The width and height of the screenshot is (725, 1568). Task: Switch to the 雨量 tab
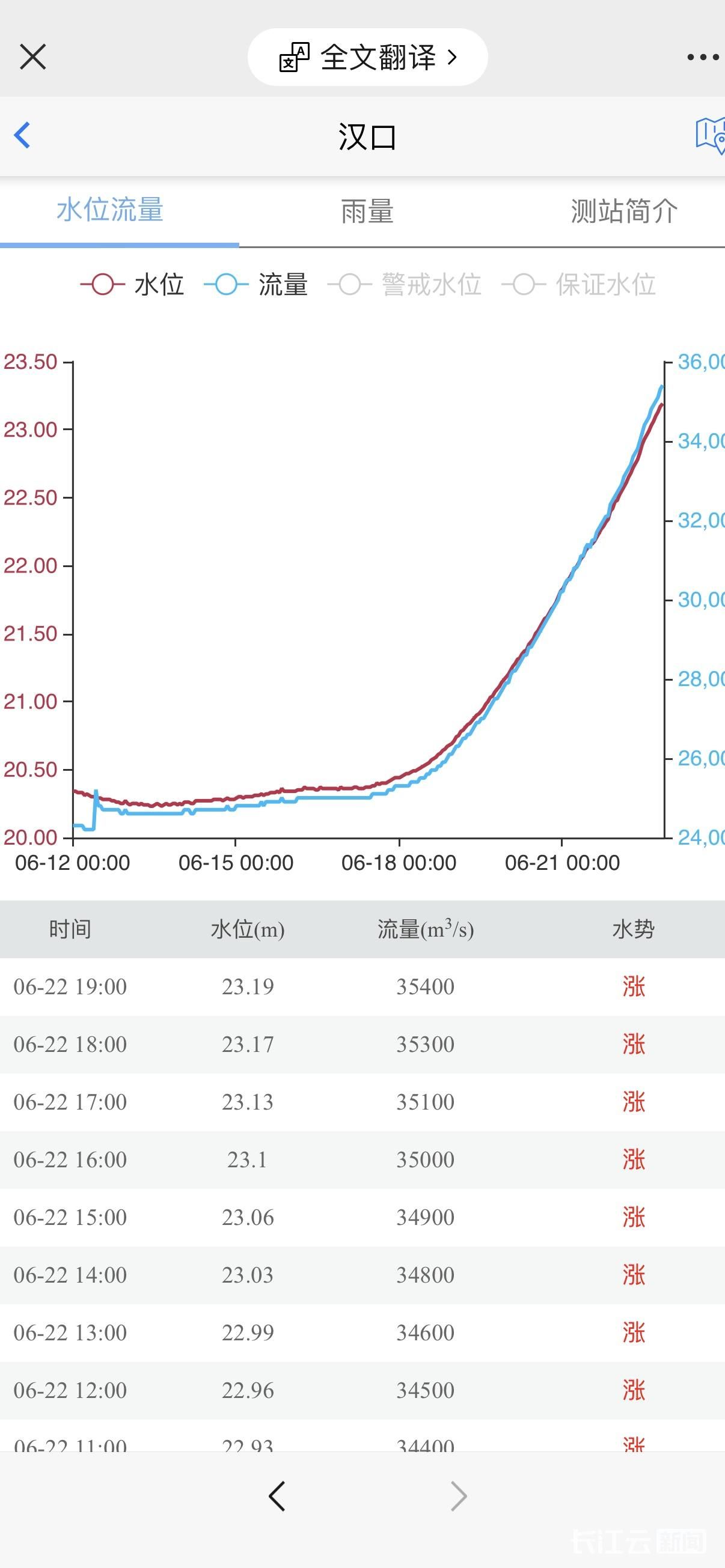click(367, 211)
